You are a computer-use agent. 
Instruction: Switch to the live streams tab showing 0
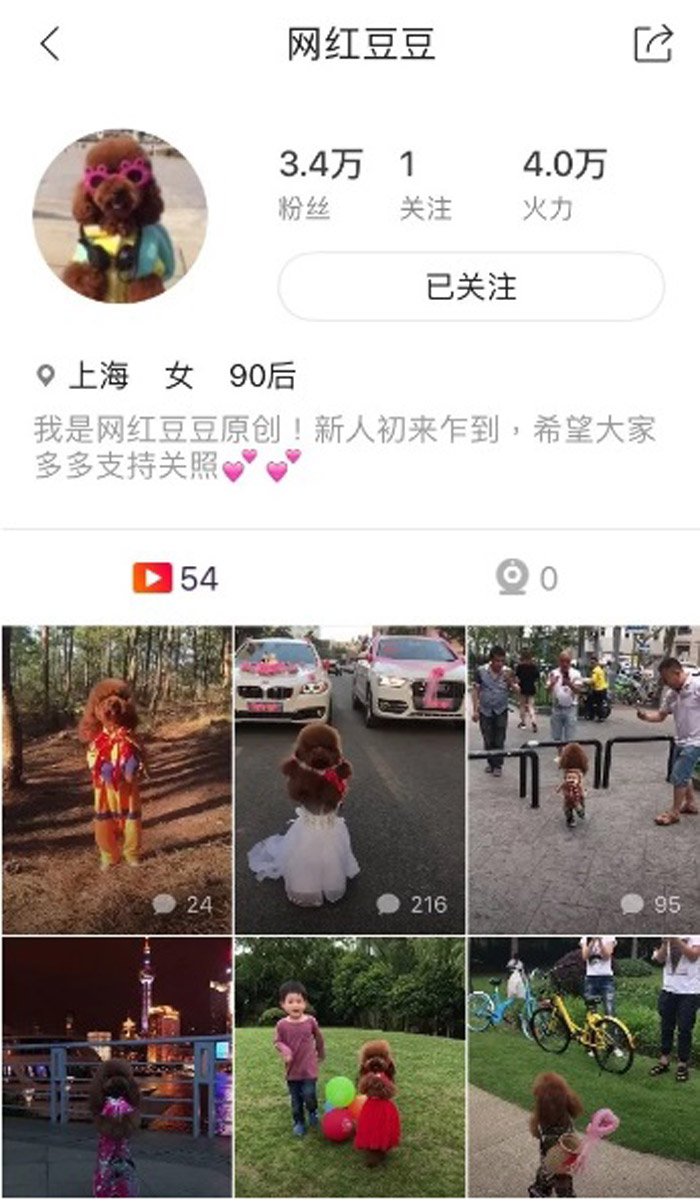point(526,578)
